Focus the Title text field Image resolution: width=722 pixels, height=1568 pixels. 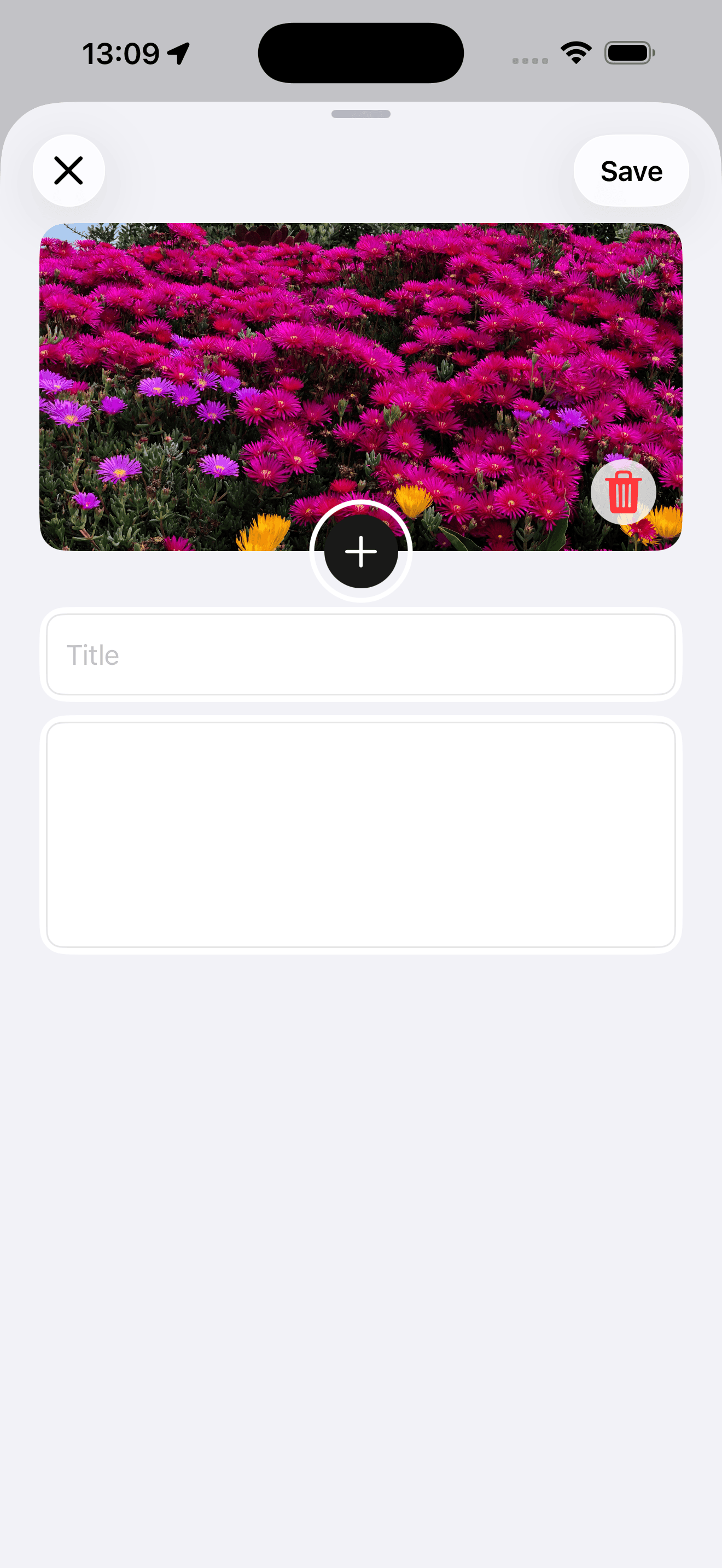pos(361,654)
